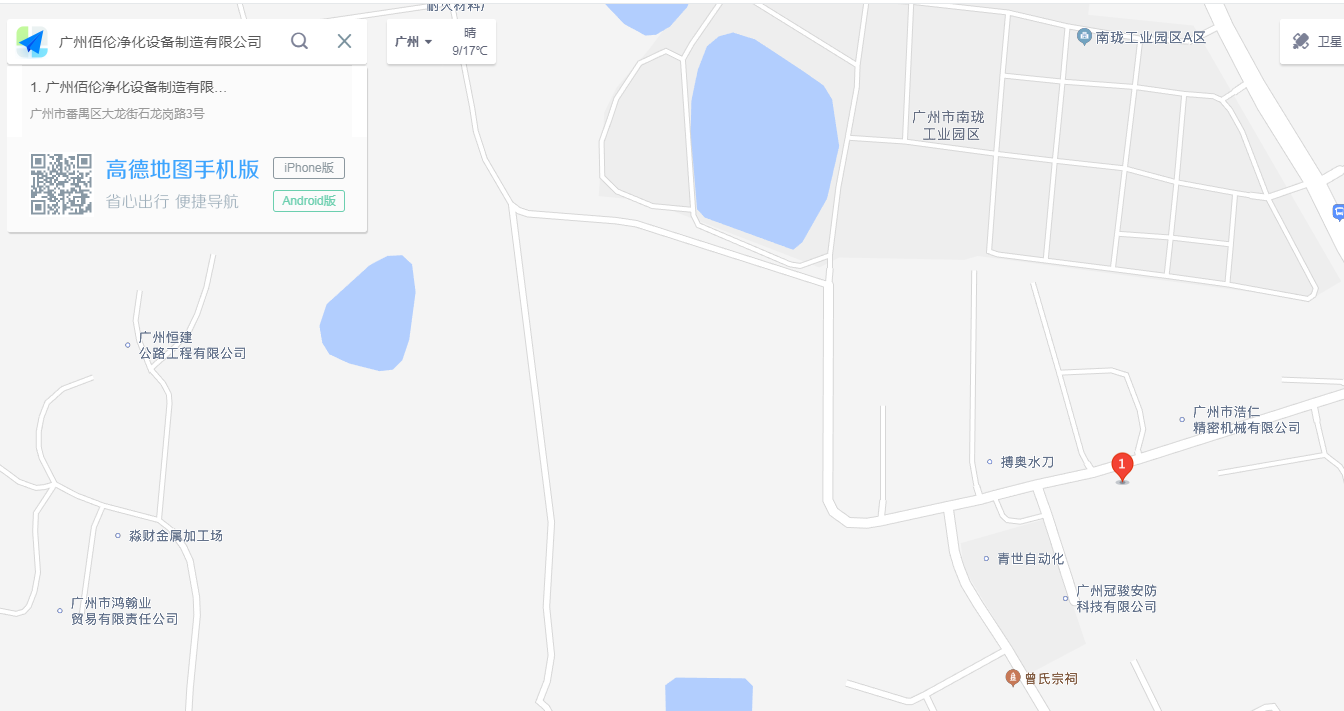
Task: Select the Android版 download button
Action: pos(308,201)
